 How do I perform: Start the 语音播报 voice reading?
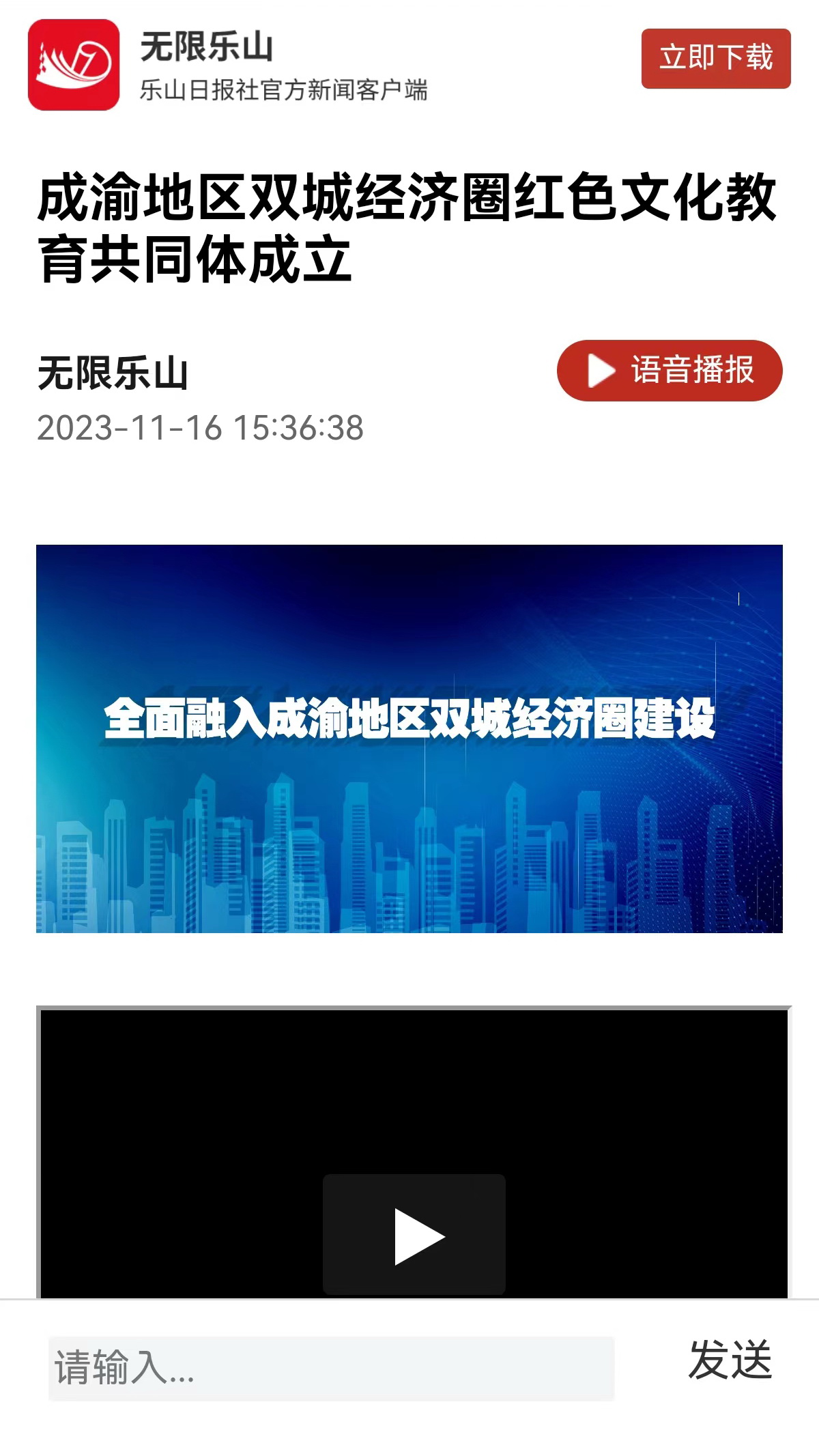tap(669, 370)
